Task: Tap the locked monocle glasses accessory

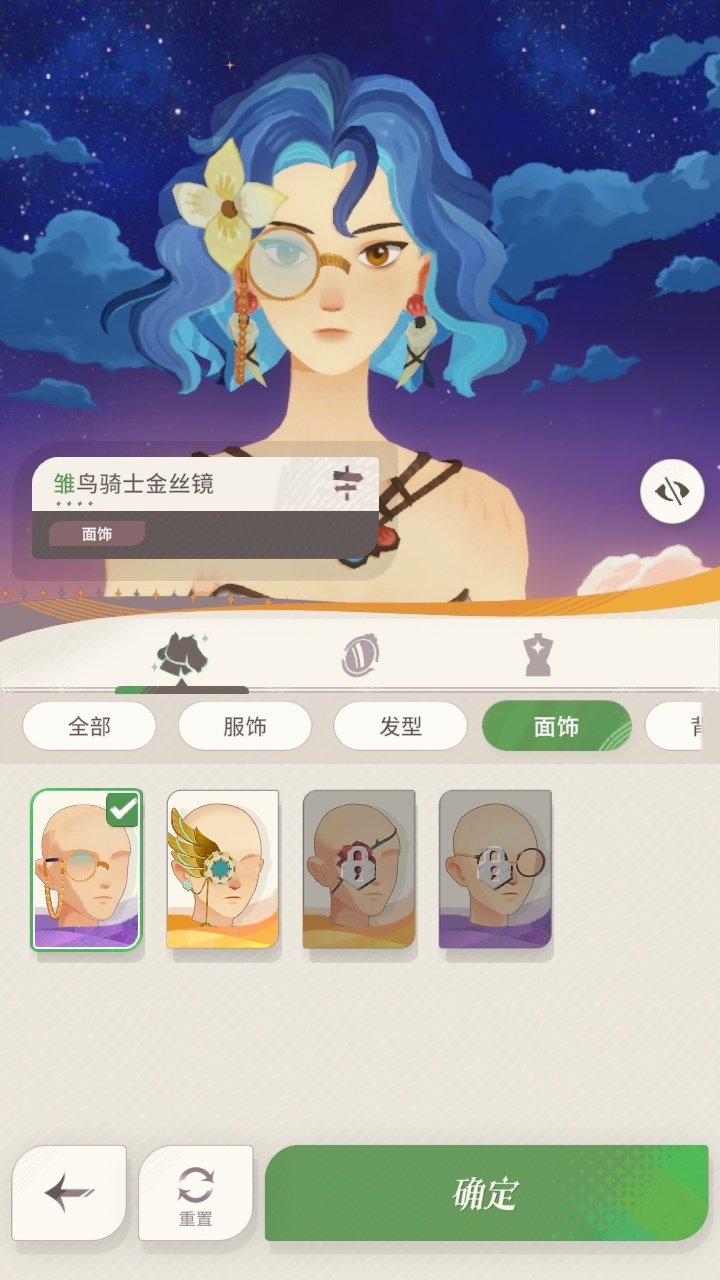Action: point(494,869)
